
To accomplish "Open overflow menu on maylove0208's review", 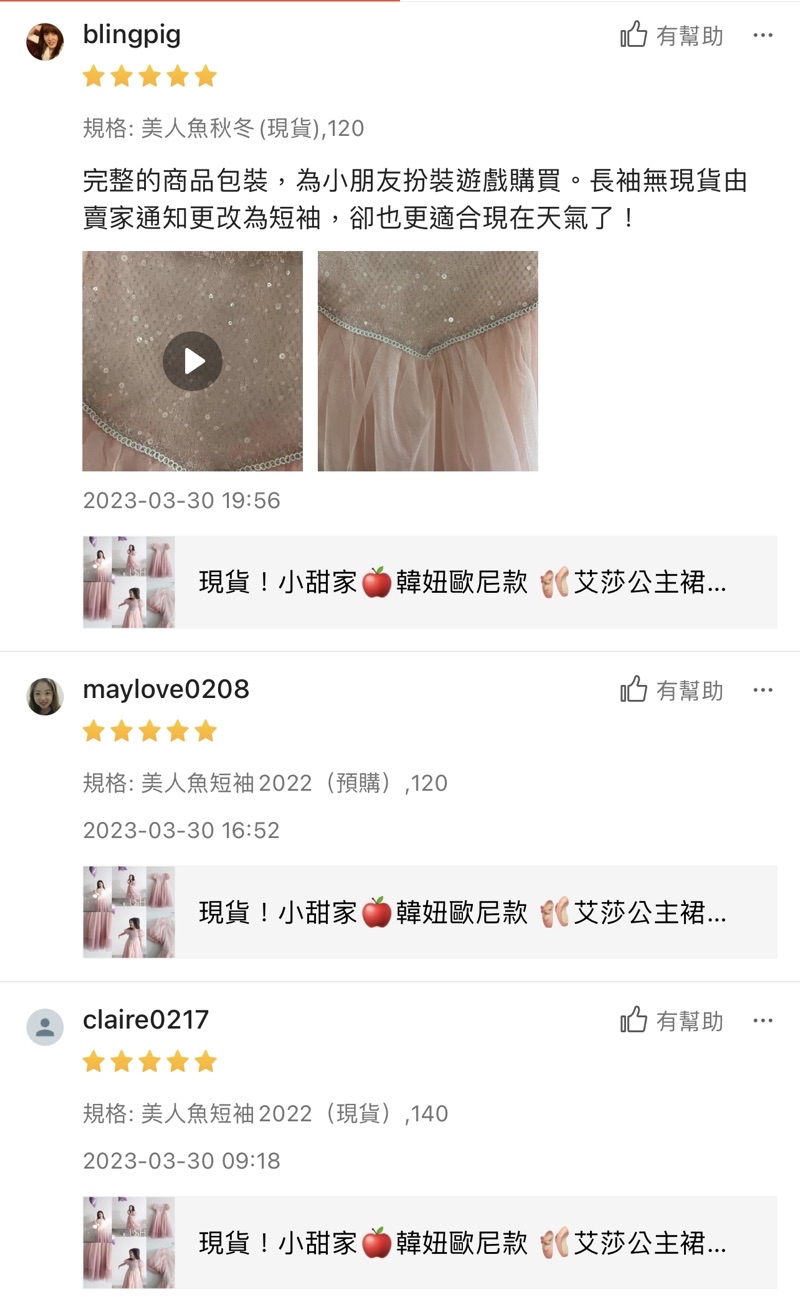I will click(763, 690).
